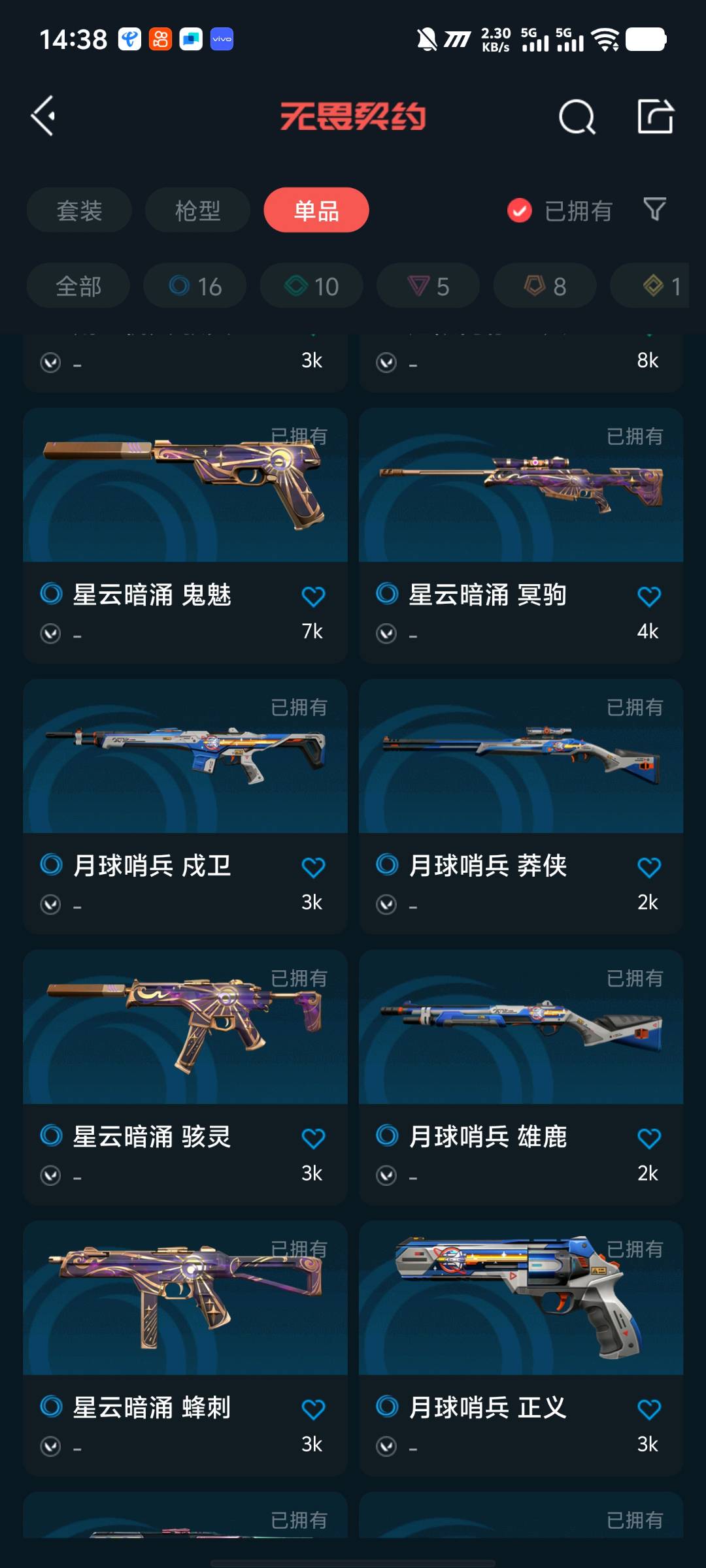The image size is (706, 1568).
Task: Select the 全部 rarity chip
Action: (78, 286)
